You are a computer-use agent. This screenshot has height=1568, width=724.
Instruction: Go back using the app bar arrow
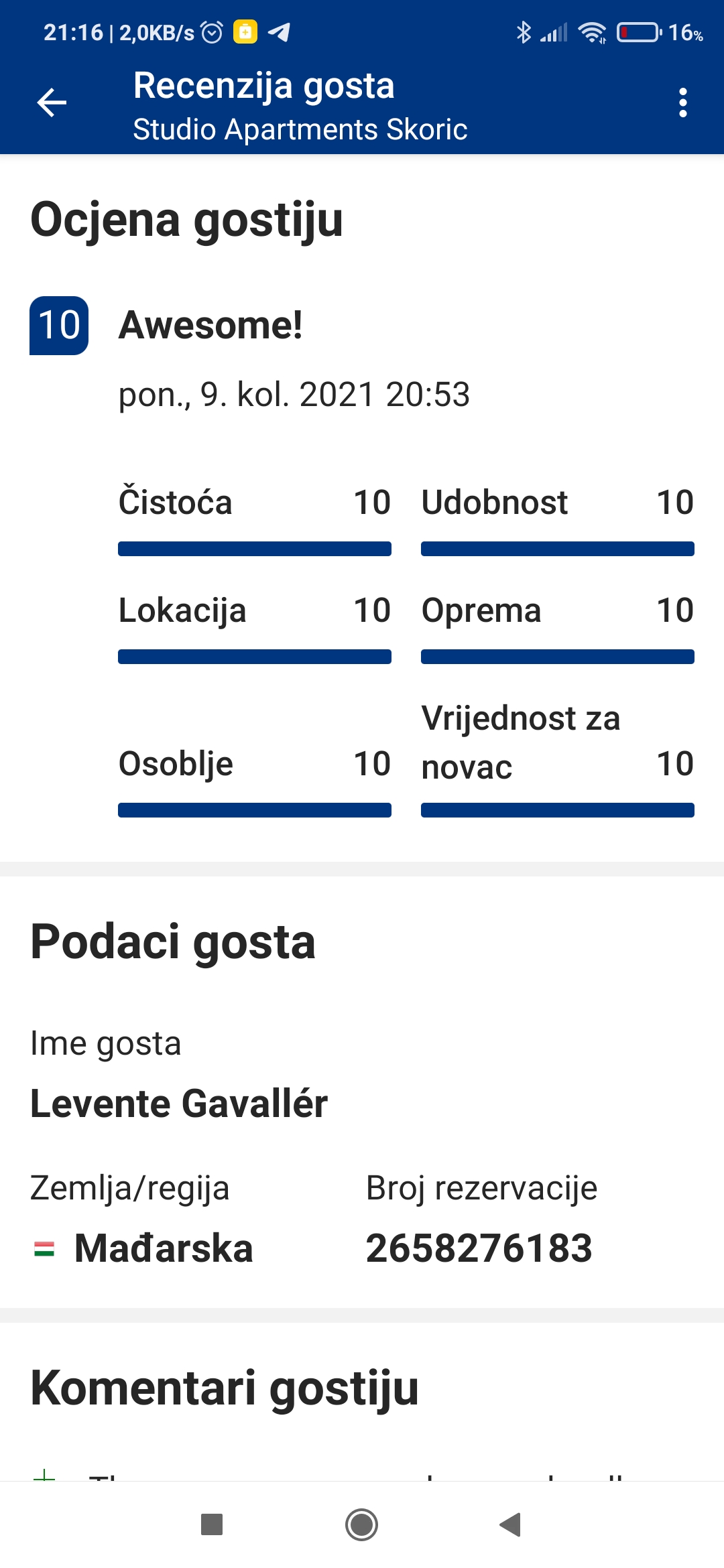pos(52,103)
